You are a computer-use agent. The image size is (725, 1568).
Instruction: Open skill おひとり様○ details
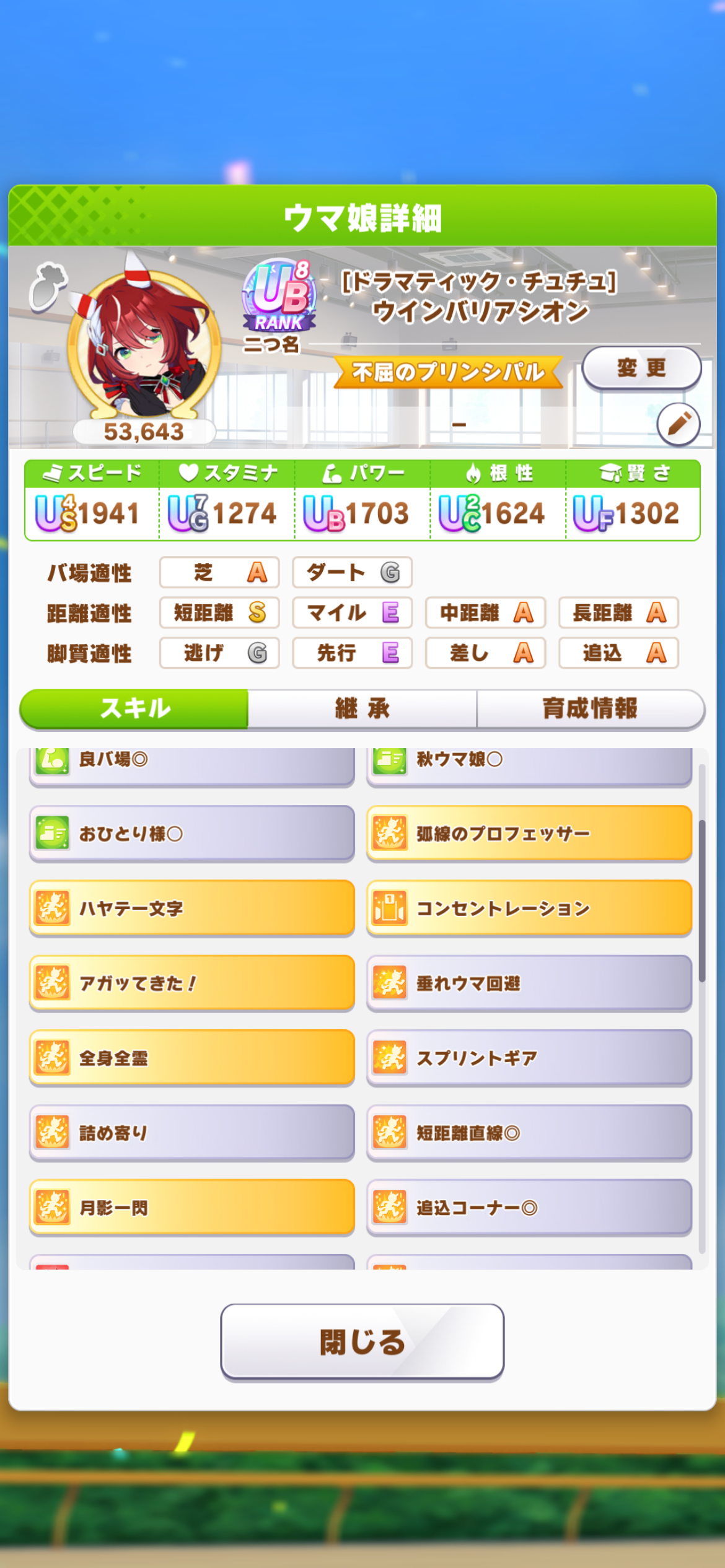[x=191, y=834]
